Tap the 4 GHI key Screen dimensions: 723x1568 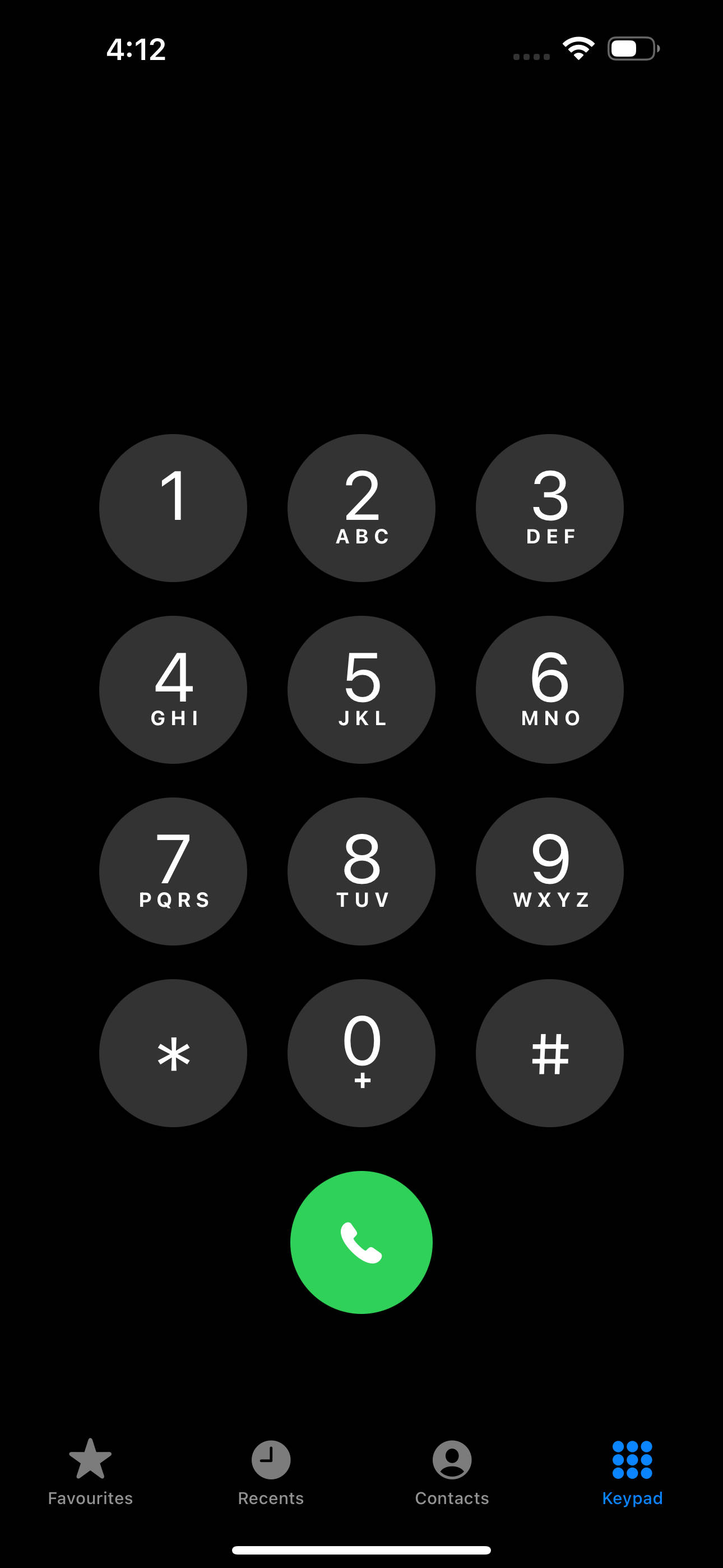(x=173, y=689)
